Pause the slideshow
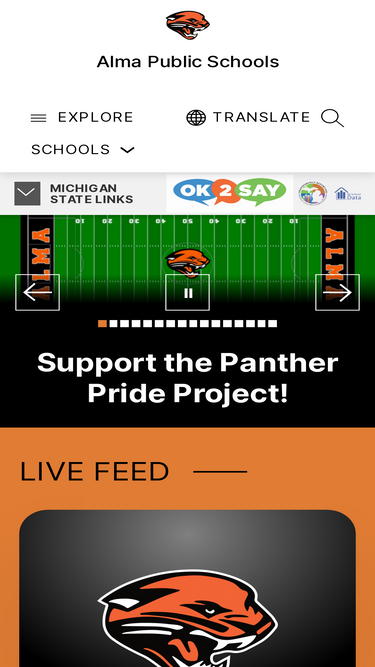Viewport: 375px width, 667px height. click(x=188, y=292)
